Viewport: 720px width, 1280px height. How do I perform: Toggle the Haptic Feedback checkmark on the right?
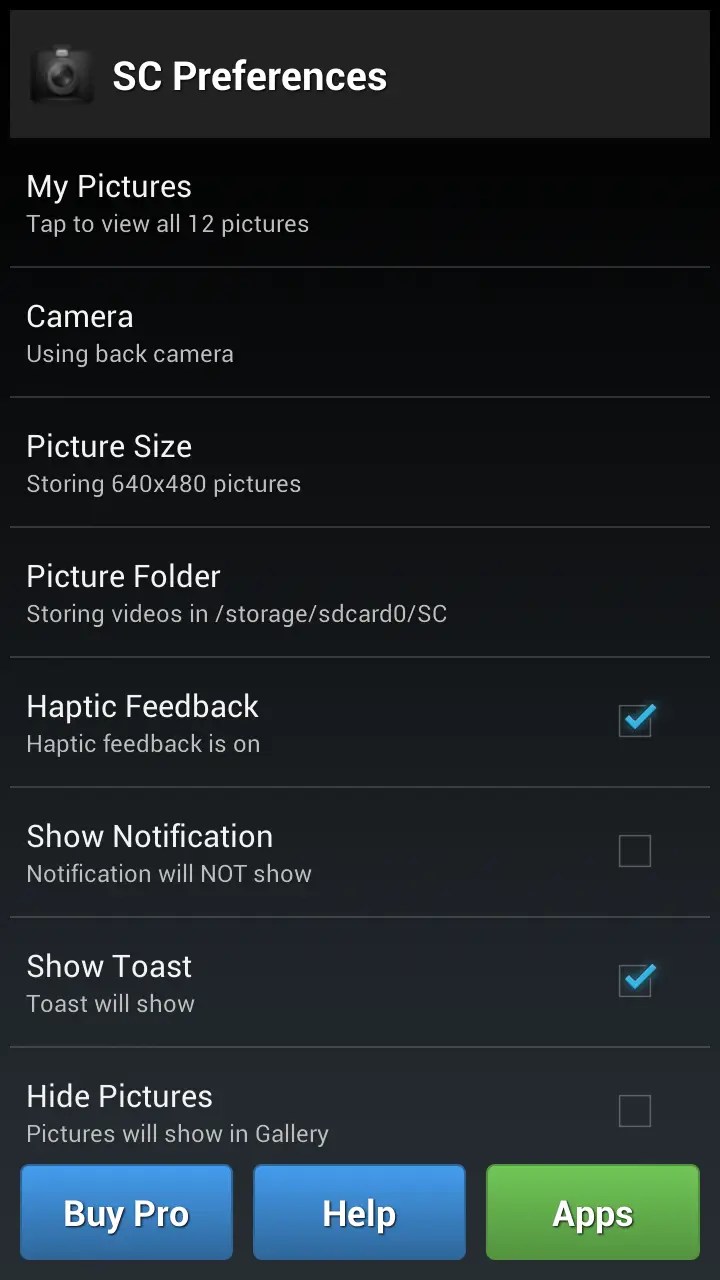(636, 721)
